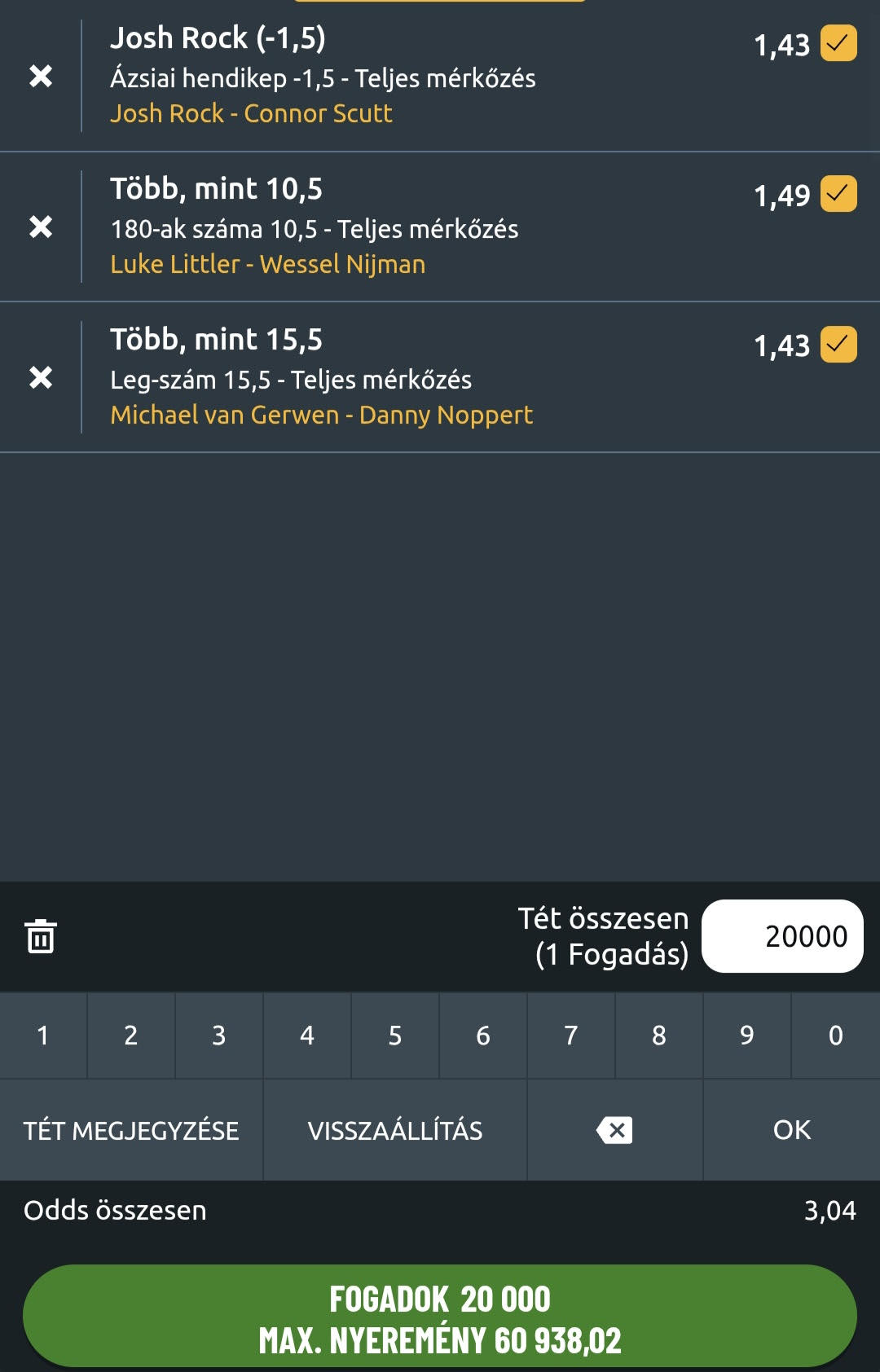Enter digit 8 on the keypad
Screen dimensions: 880x1372
[659, 1036]
